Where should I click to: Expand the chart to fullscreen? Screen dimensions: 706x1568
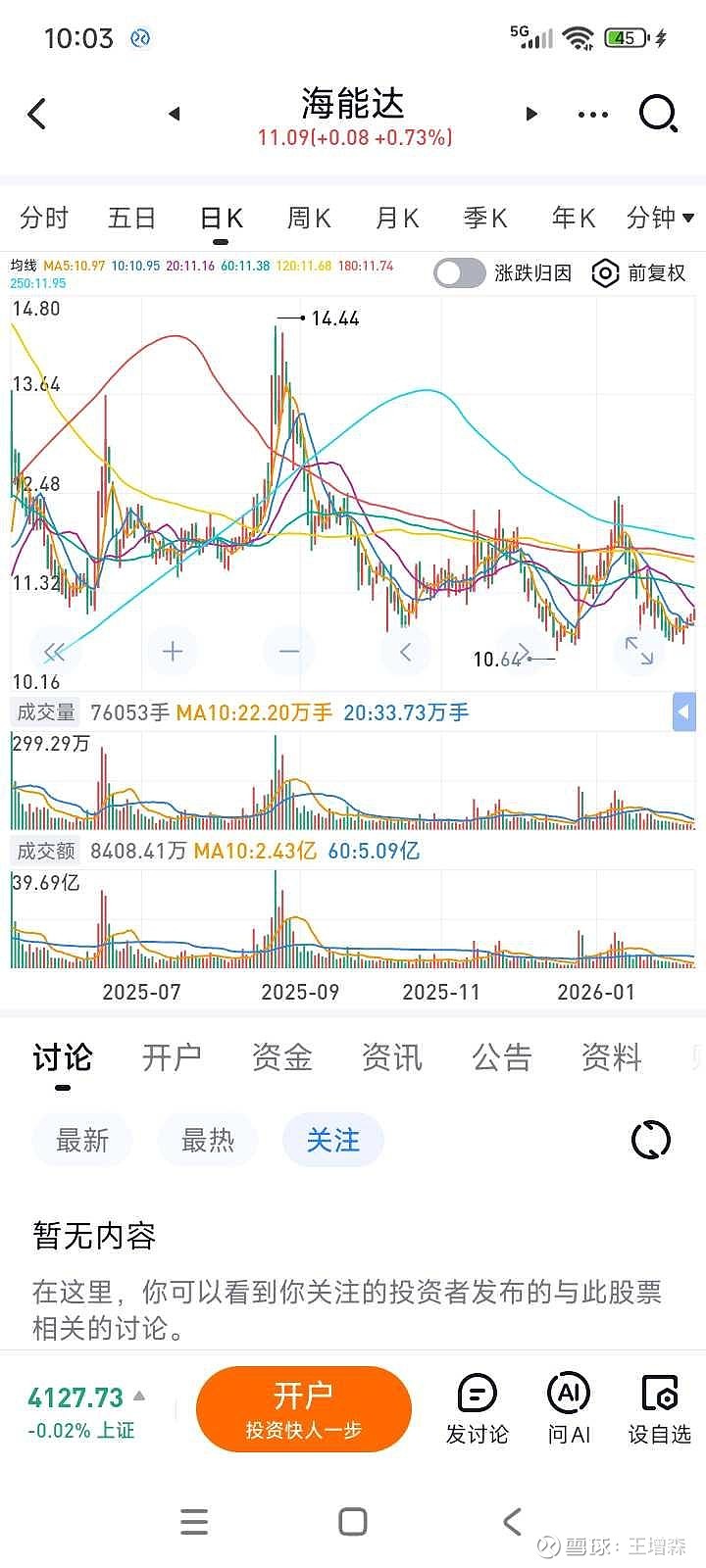(x=639, y=650)
